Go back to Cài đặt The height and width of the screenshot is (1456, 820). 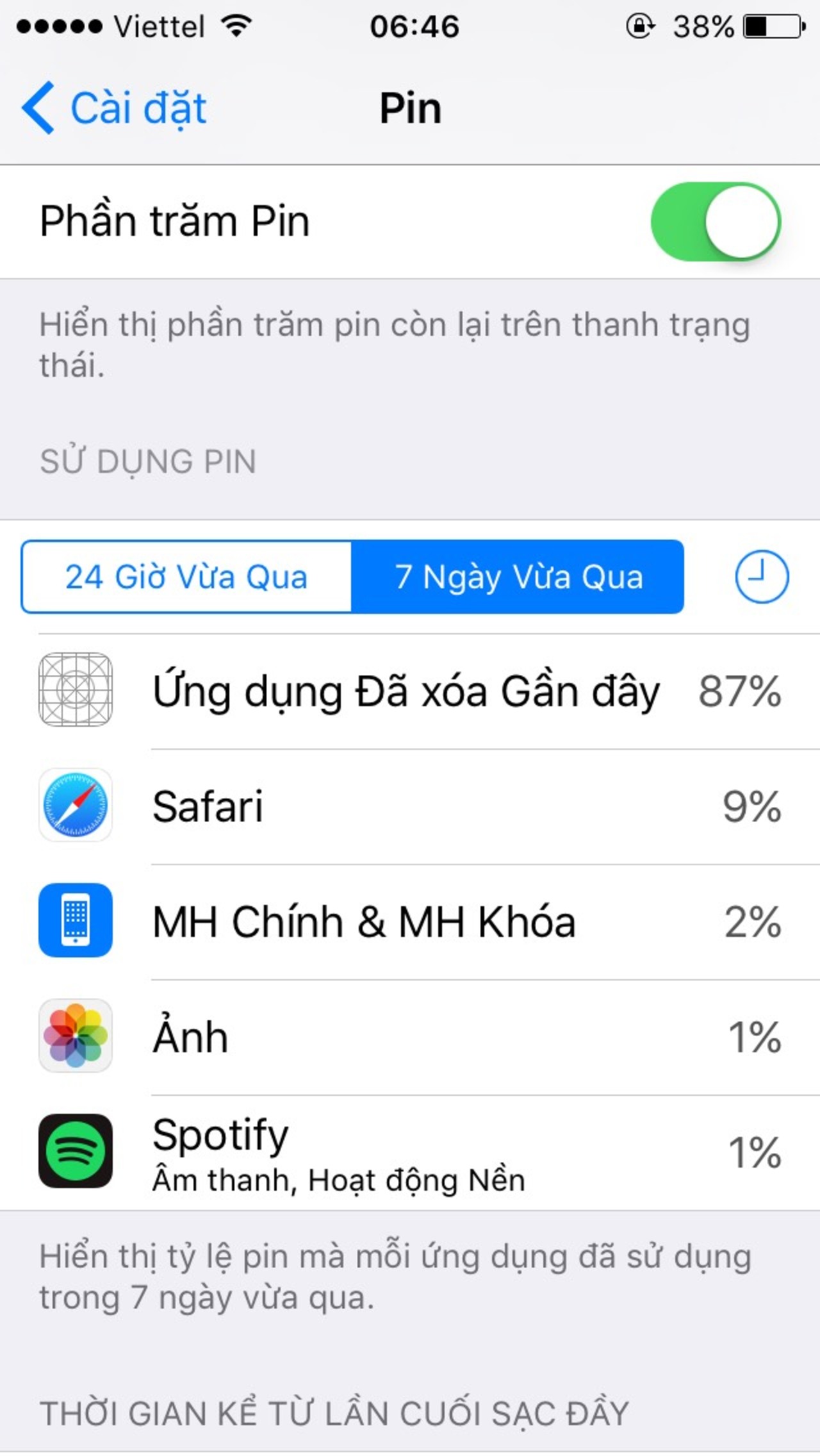click(x=115, y=108)
